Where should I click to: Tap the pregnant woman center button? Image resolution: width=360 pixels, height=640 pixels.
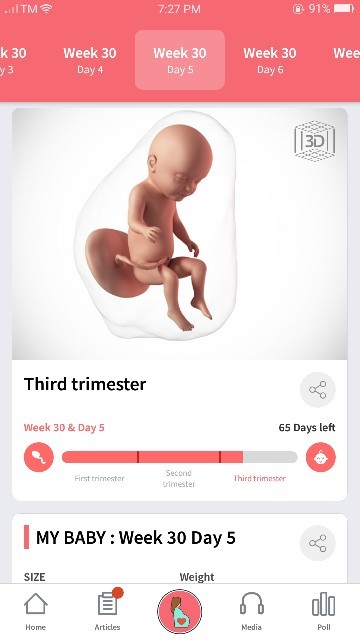point(180,611)
